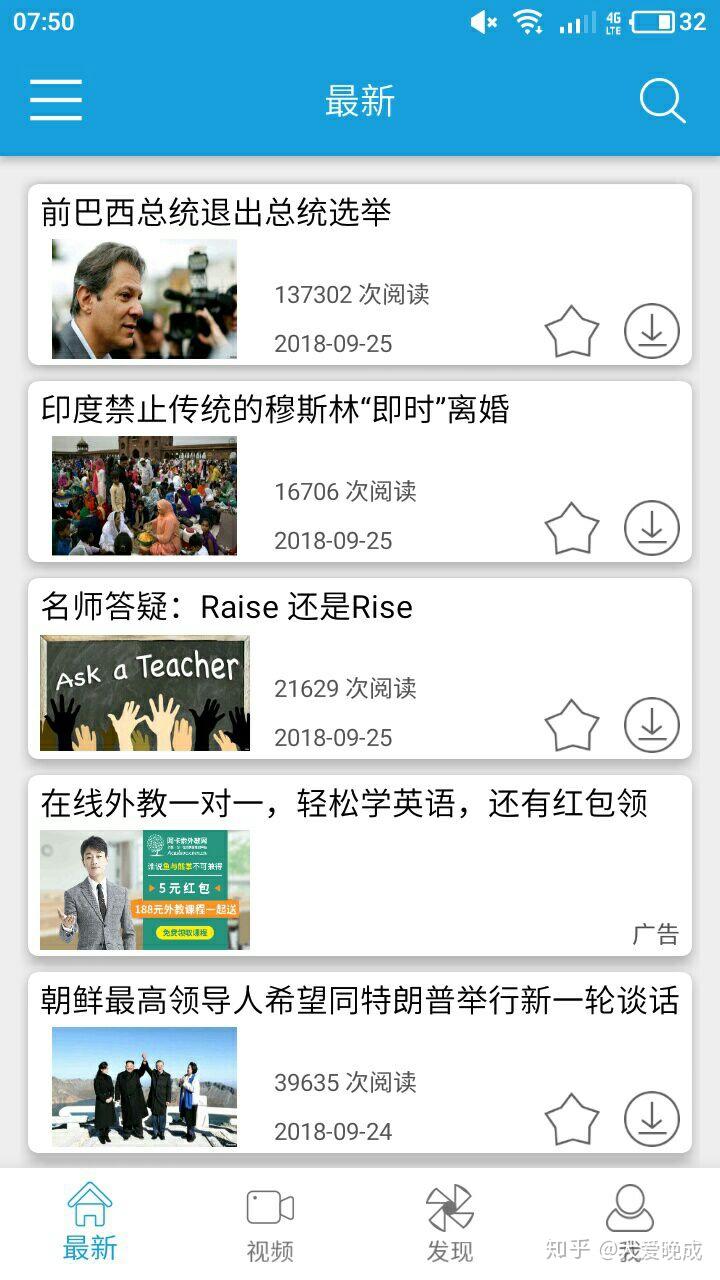Open the 在线外教一对一 ad card
The image size is (720, 1280).
coord(345,804)
